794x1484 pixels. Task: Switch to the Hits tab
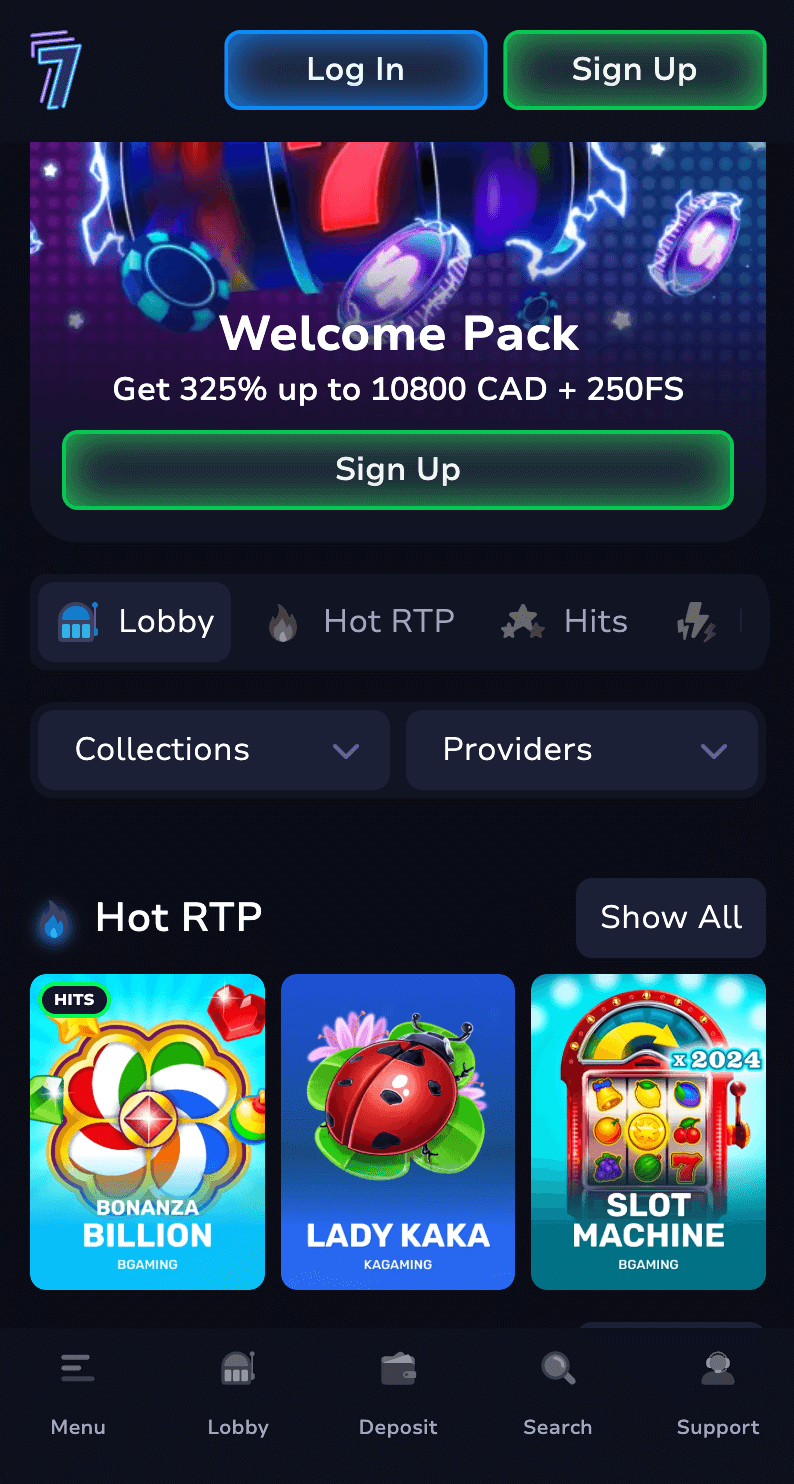click(565, 621)
